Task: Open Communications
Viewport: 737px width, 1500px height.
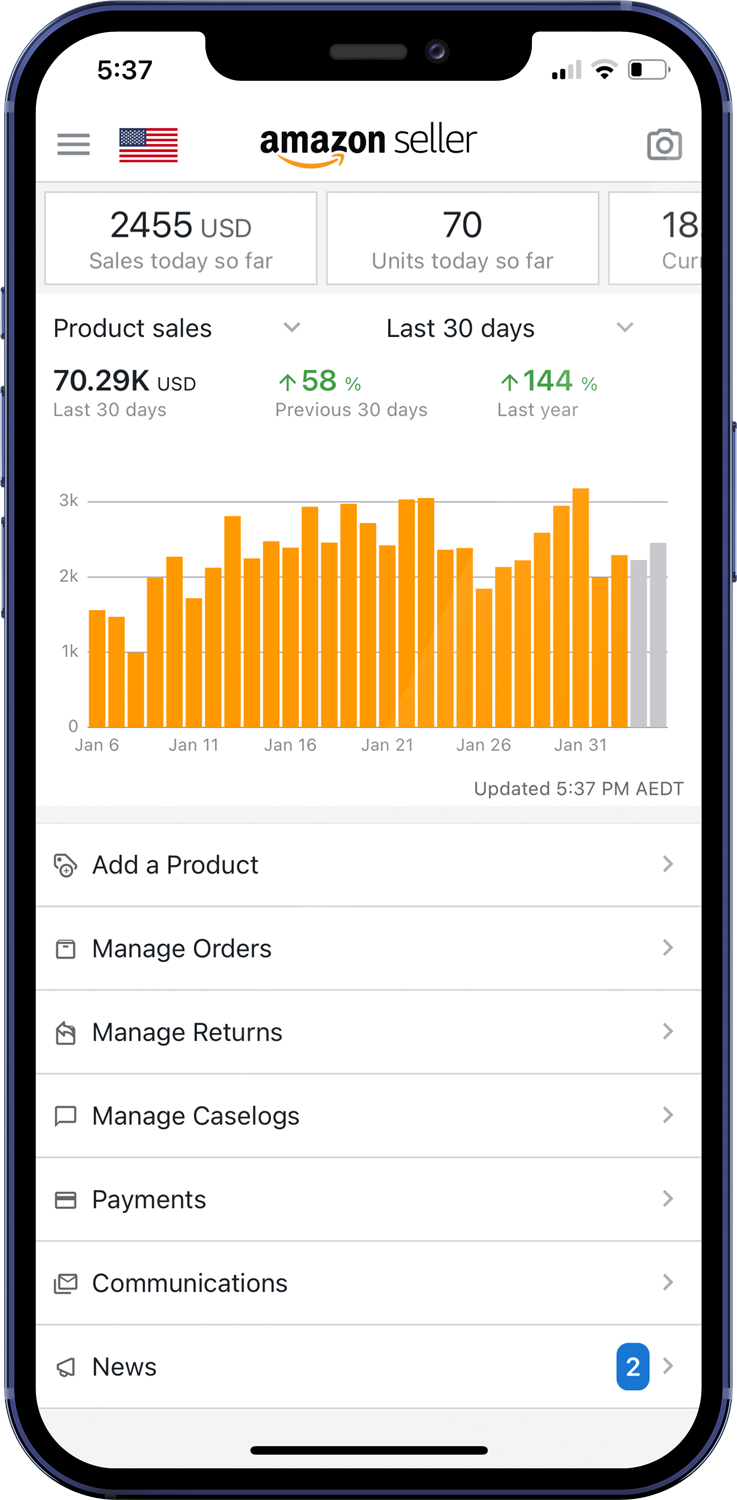Action: coord(368,1284)
